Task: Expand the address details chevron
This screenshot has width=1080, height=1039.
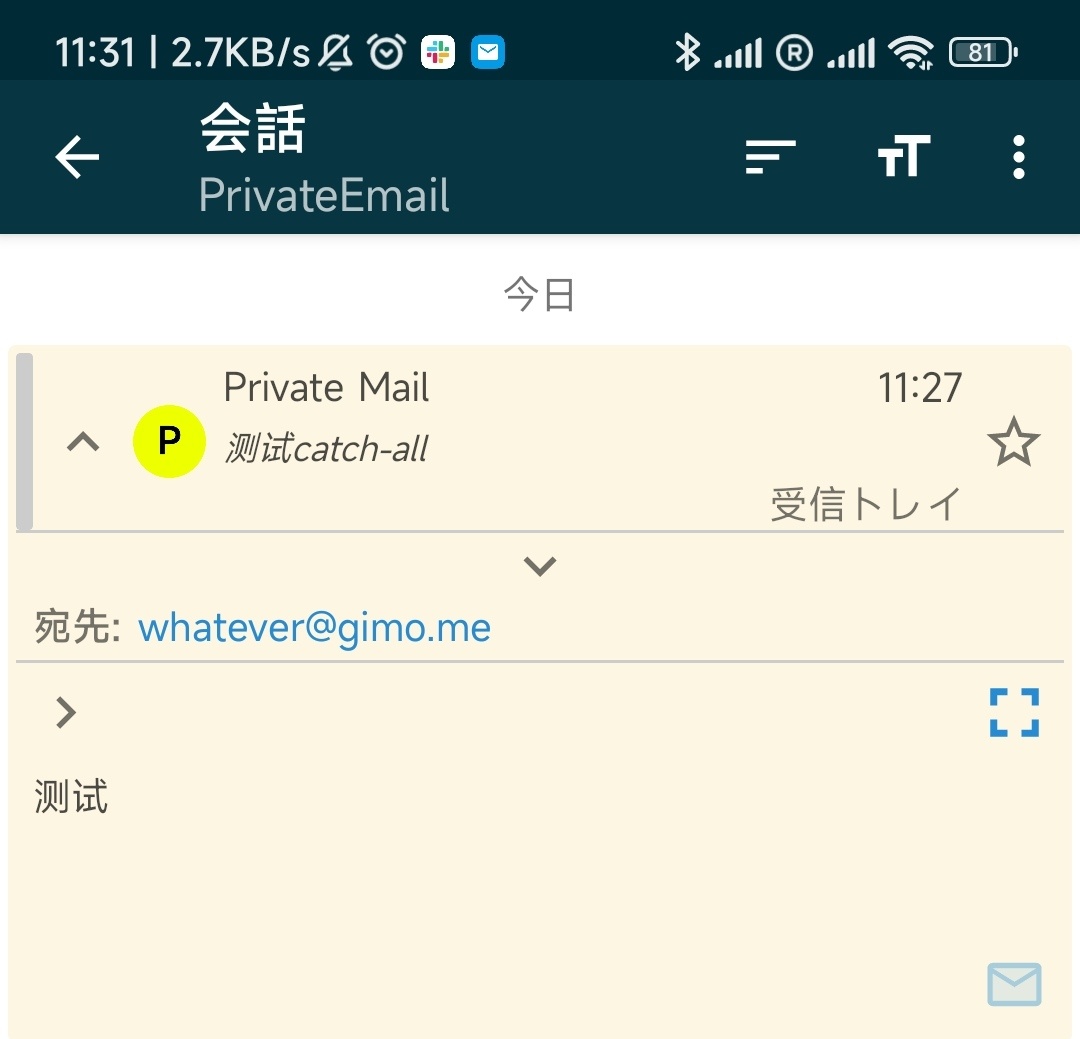Action: (540, 567)
